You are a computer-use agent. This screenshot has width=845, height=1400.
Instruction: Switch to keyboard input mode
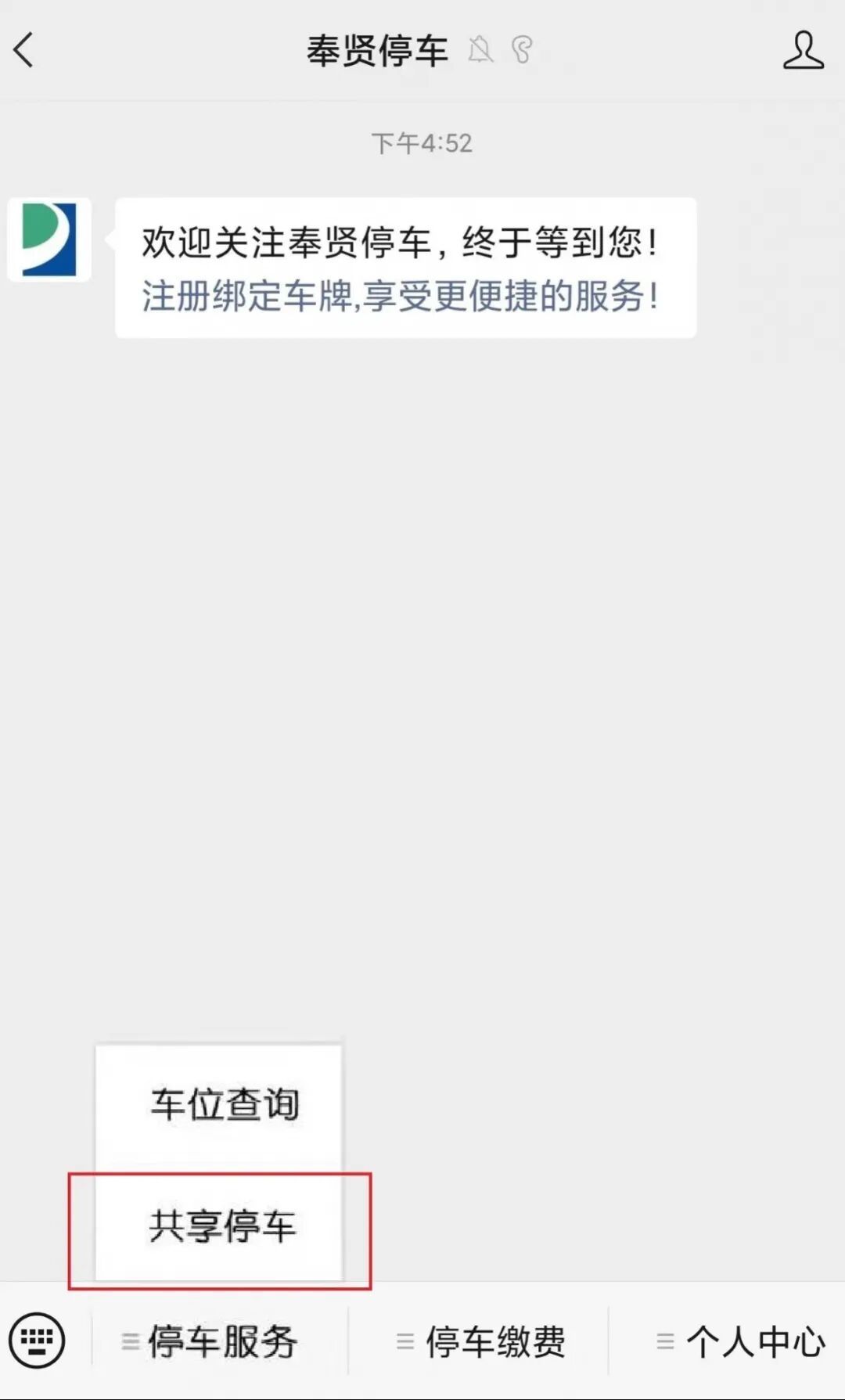[x=37, y=1341]
